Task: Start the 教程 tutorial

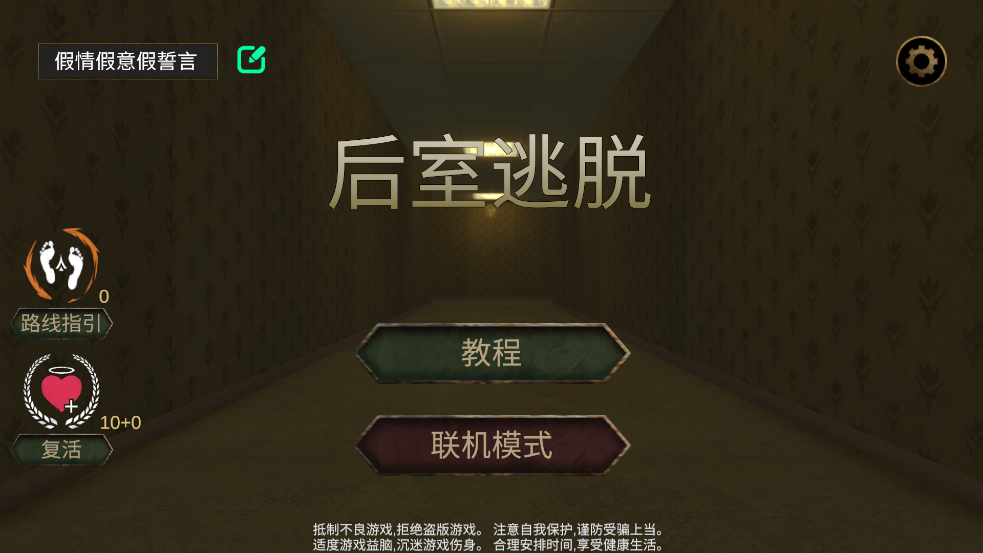Action: [492, 352]
